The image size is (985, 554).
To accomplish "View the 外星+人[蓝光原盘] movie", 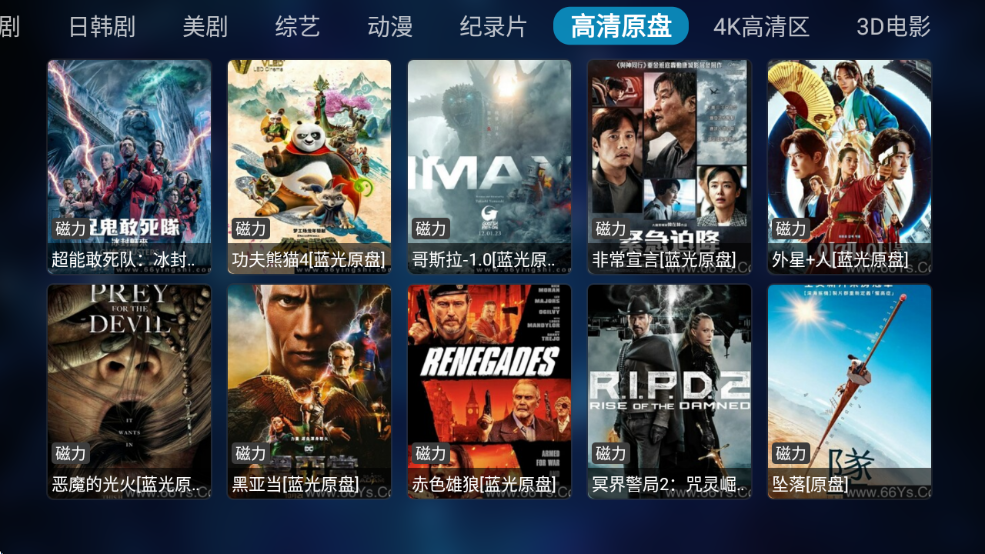I will (849, 166).
